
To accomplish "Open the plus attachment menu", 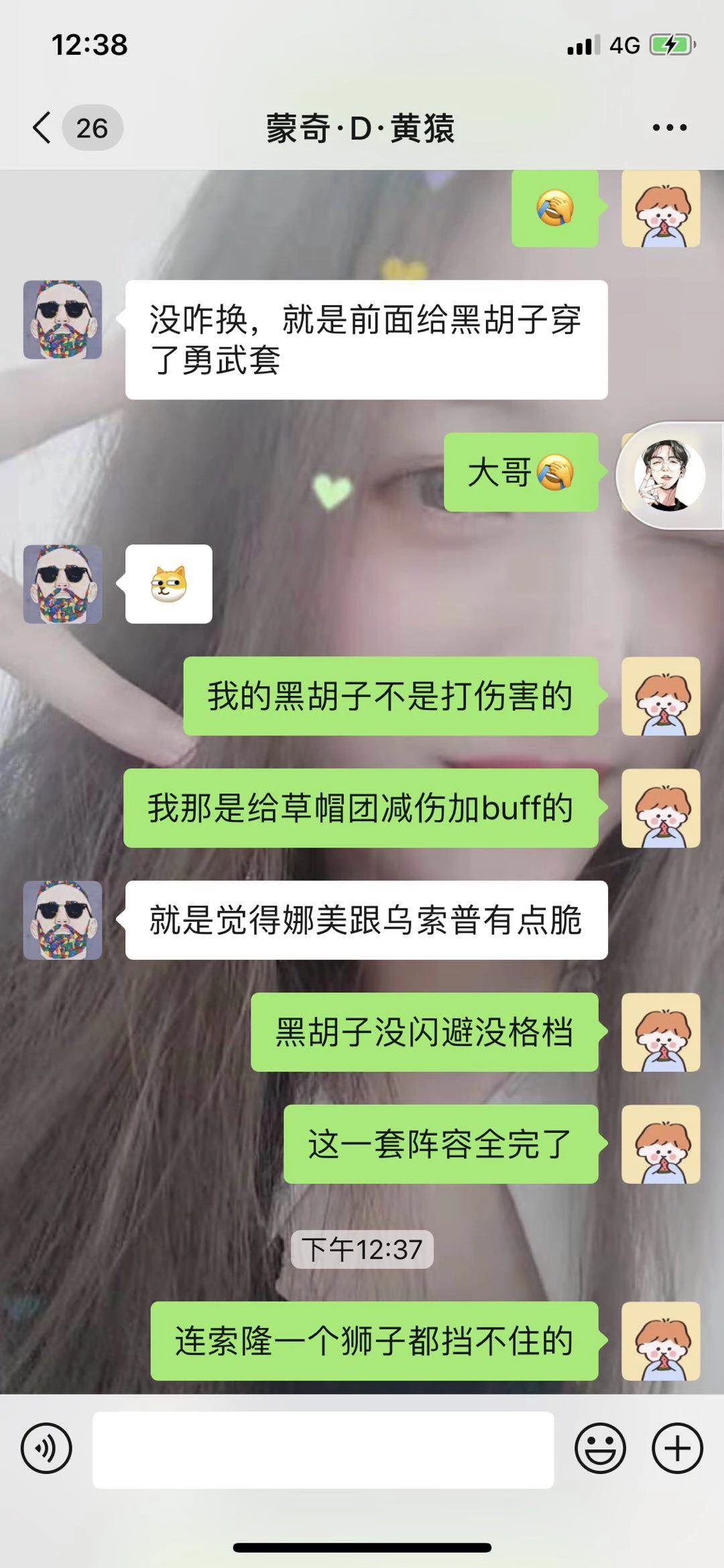I will 677,1448.
